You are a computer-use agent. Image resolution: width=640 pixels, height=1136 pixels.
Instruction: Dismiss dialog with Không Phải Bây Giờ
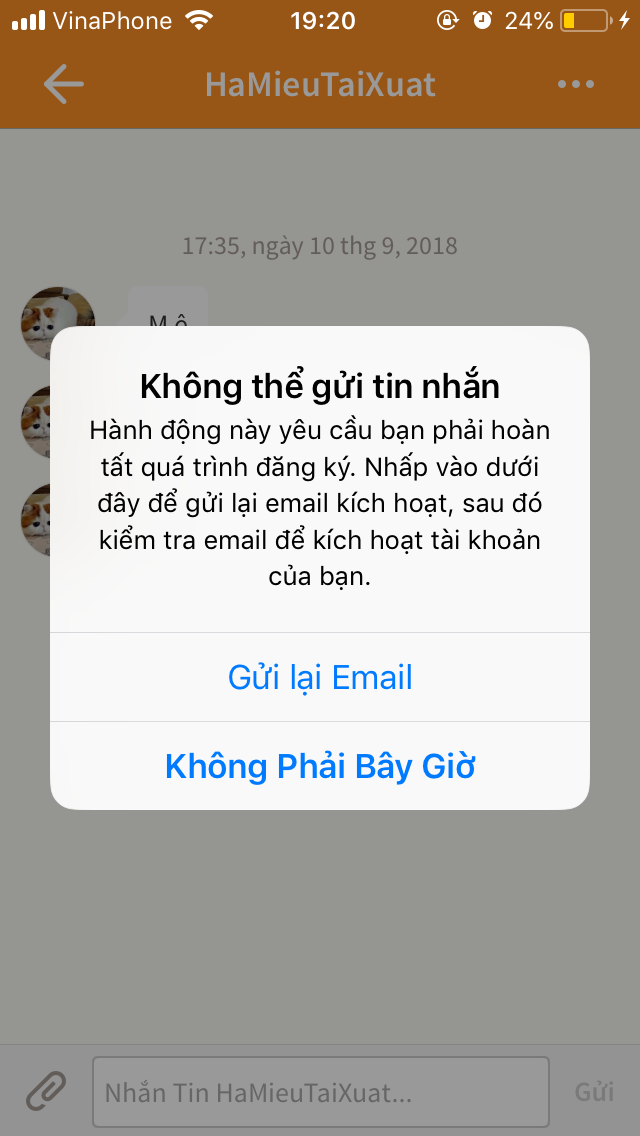320,766
